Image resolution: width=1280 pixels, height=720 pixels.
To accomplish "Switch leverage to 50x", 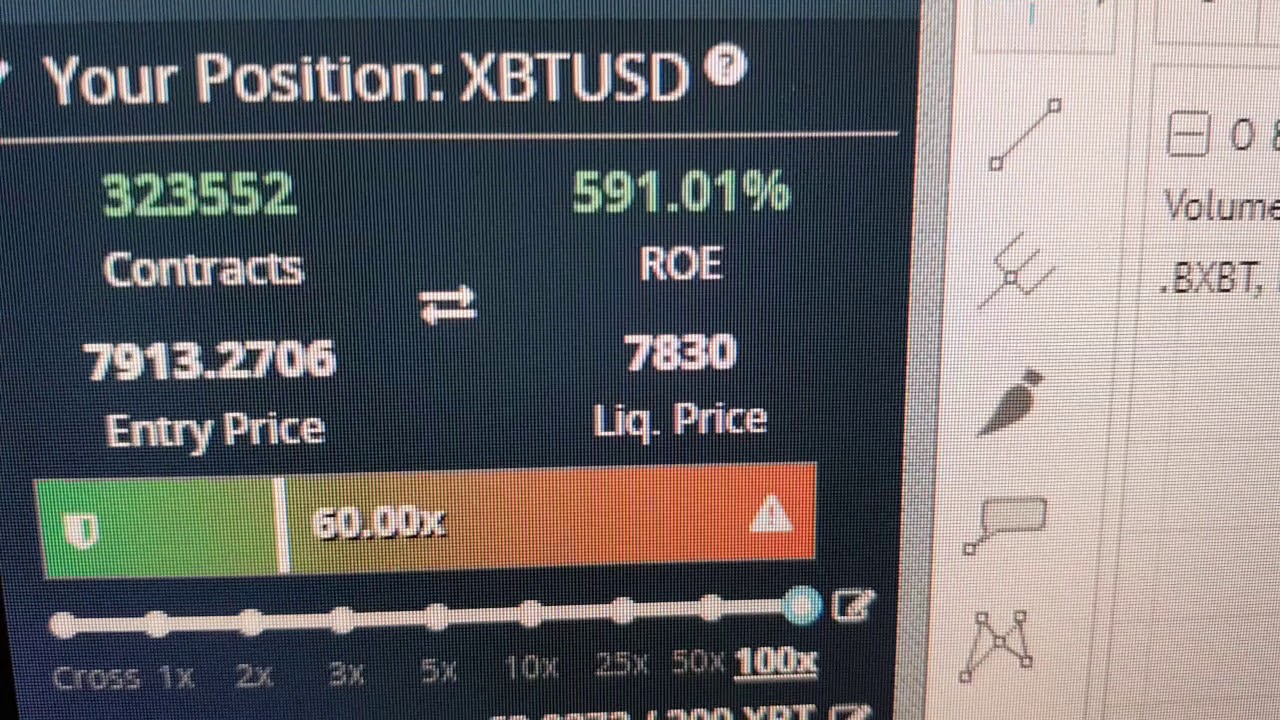I will pyautogui.click(x=698, y=660).
